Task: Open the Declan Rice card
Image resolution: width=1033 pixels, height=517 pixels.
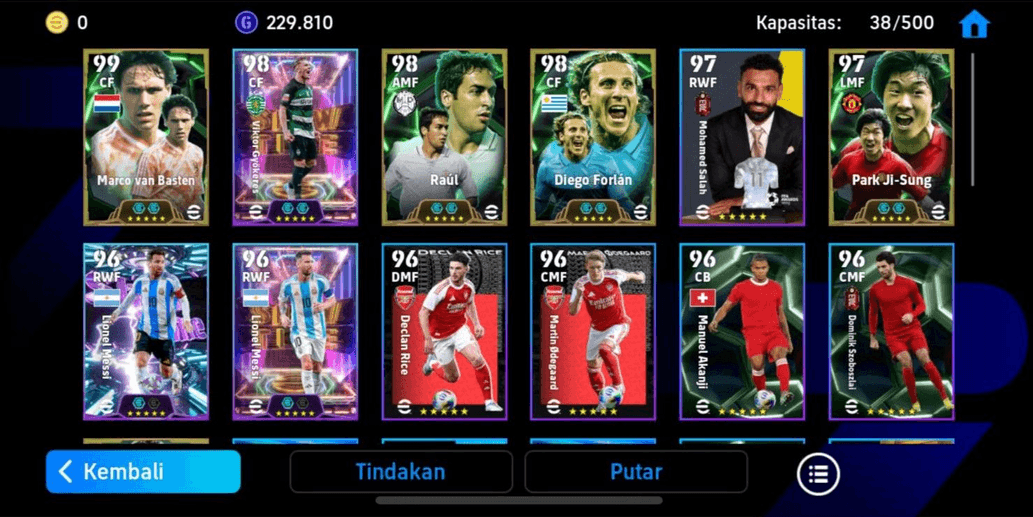Action: 444,331
